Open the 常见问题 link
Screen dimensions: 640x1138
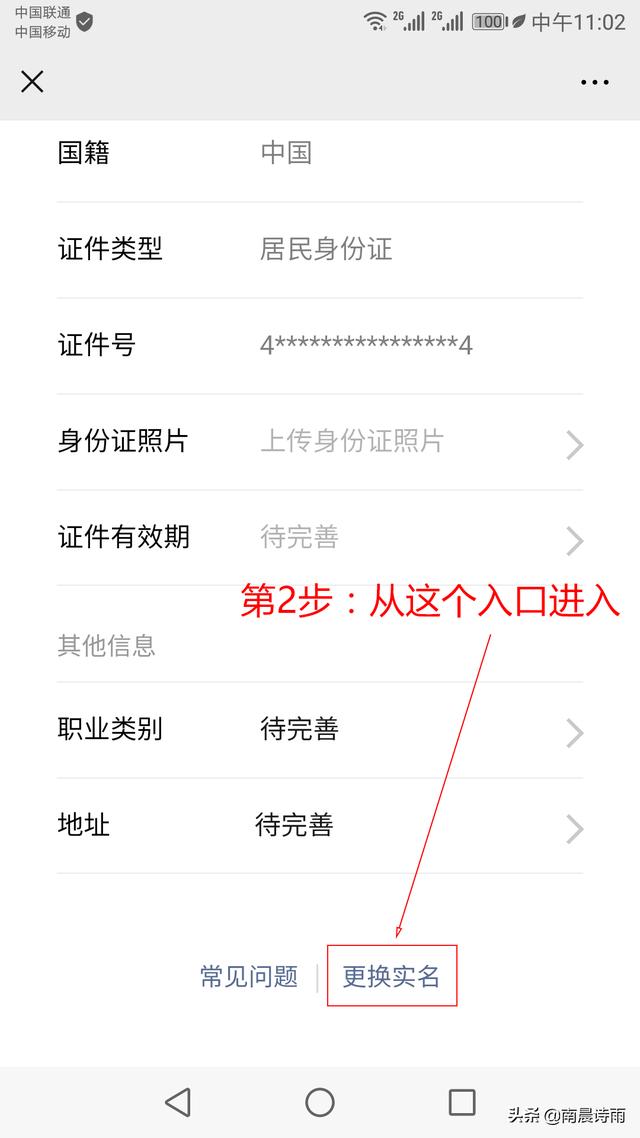249,976
